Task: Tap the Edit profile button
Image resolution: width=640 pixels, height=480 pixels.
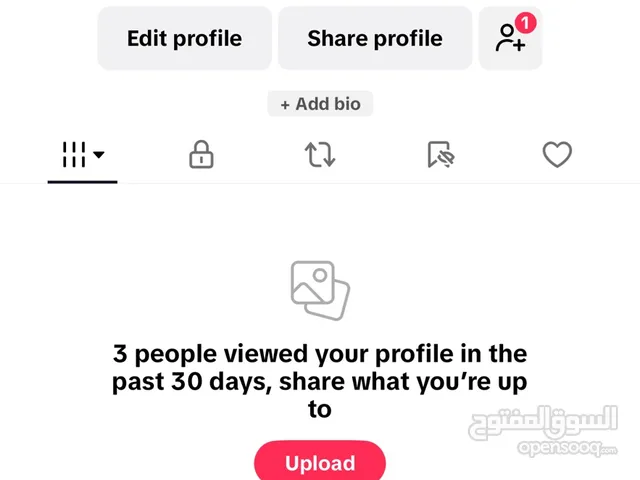Action: [x=184, y=39]
